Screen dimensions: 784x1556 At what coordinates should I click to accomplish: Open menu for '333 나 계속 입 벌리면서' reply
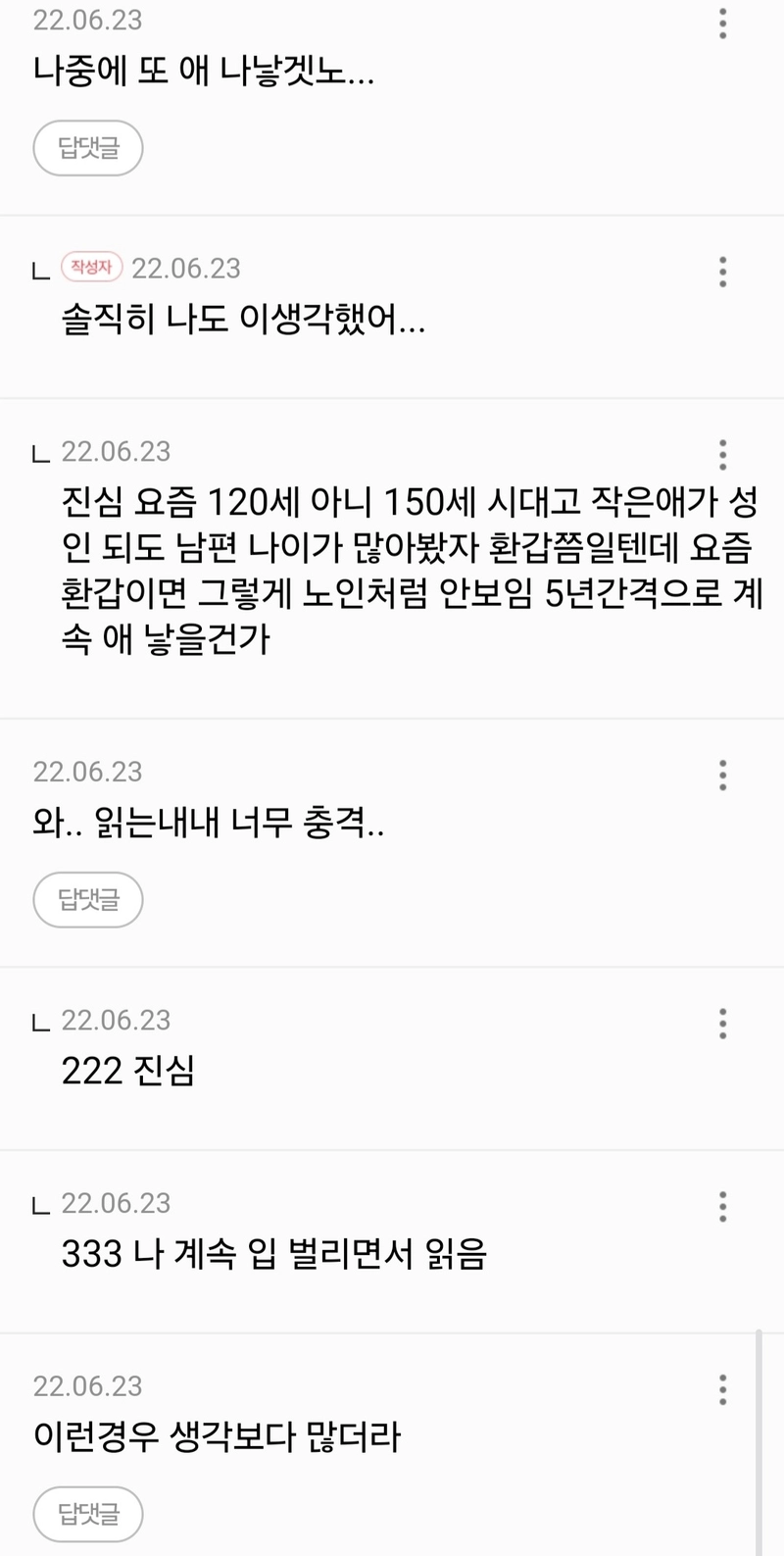tap(722, 1207)
